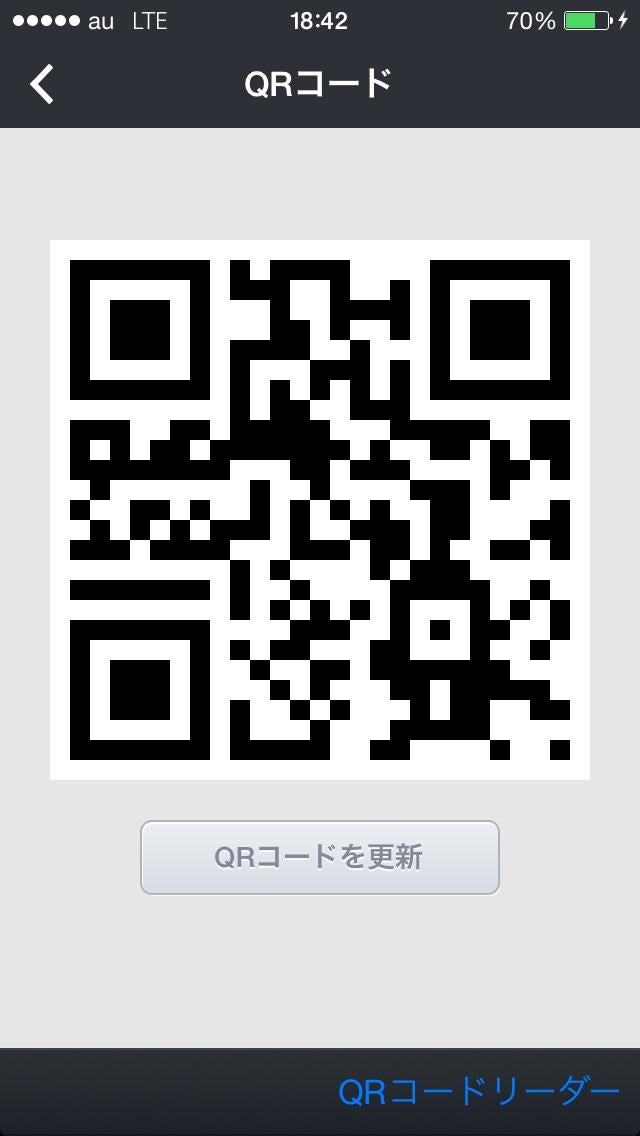Screen dimensions: 640x1136
Task: Open the QRコードリーダー
Action: 478,1091
